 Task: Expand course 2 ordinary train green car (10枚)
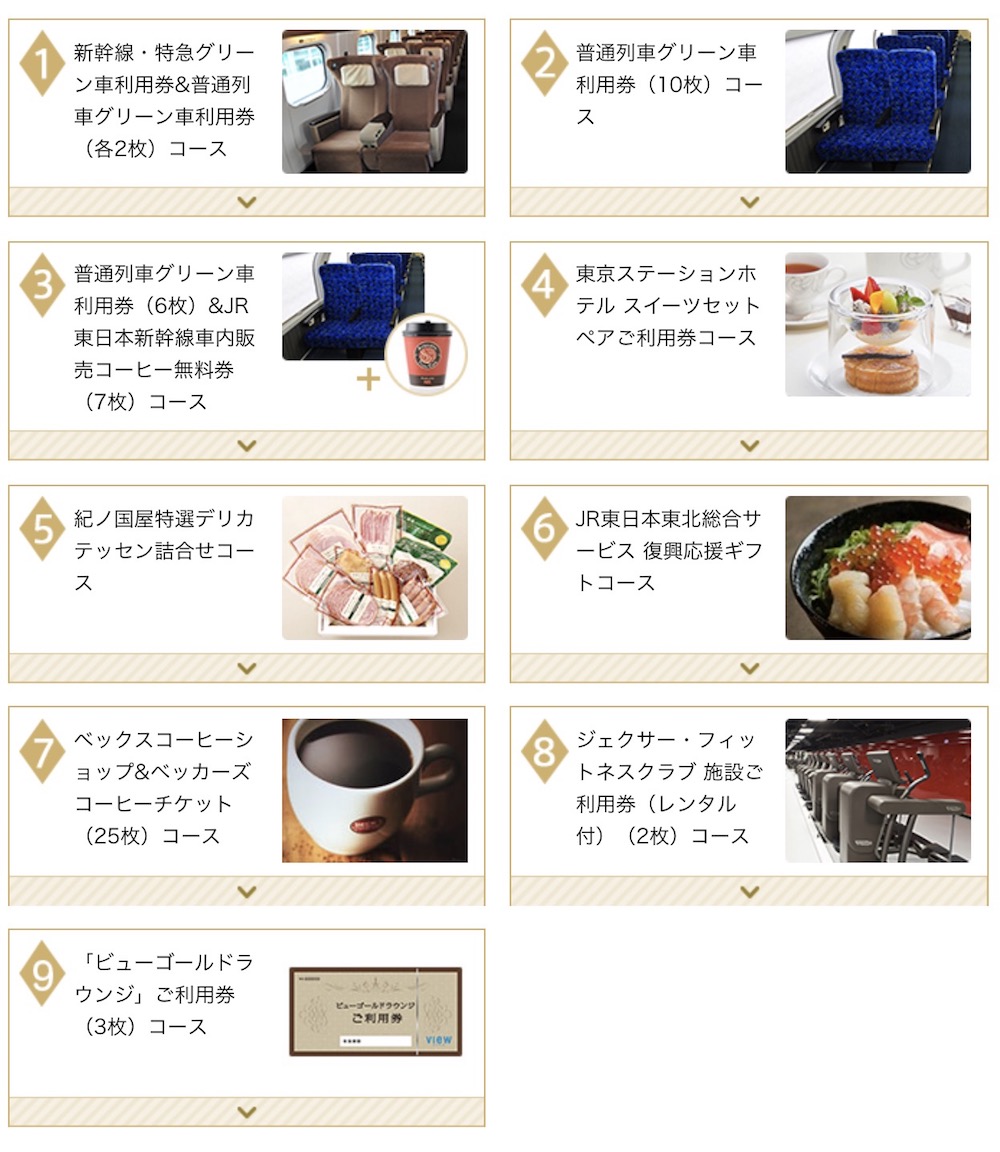[749, 202]
